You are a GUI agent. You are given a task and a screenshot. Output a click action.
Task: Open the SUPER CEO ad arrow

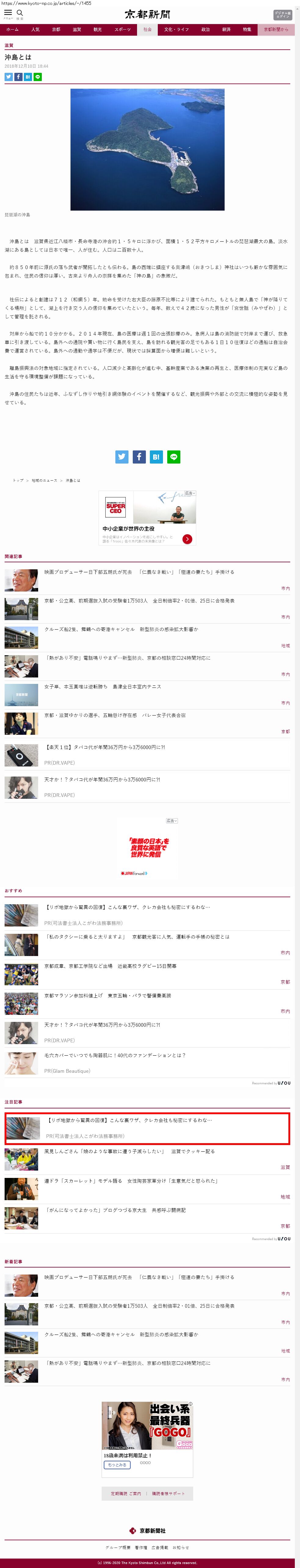tap(187, 539)
